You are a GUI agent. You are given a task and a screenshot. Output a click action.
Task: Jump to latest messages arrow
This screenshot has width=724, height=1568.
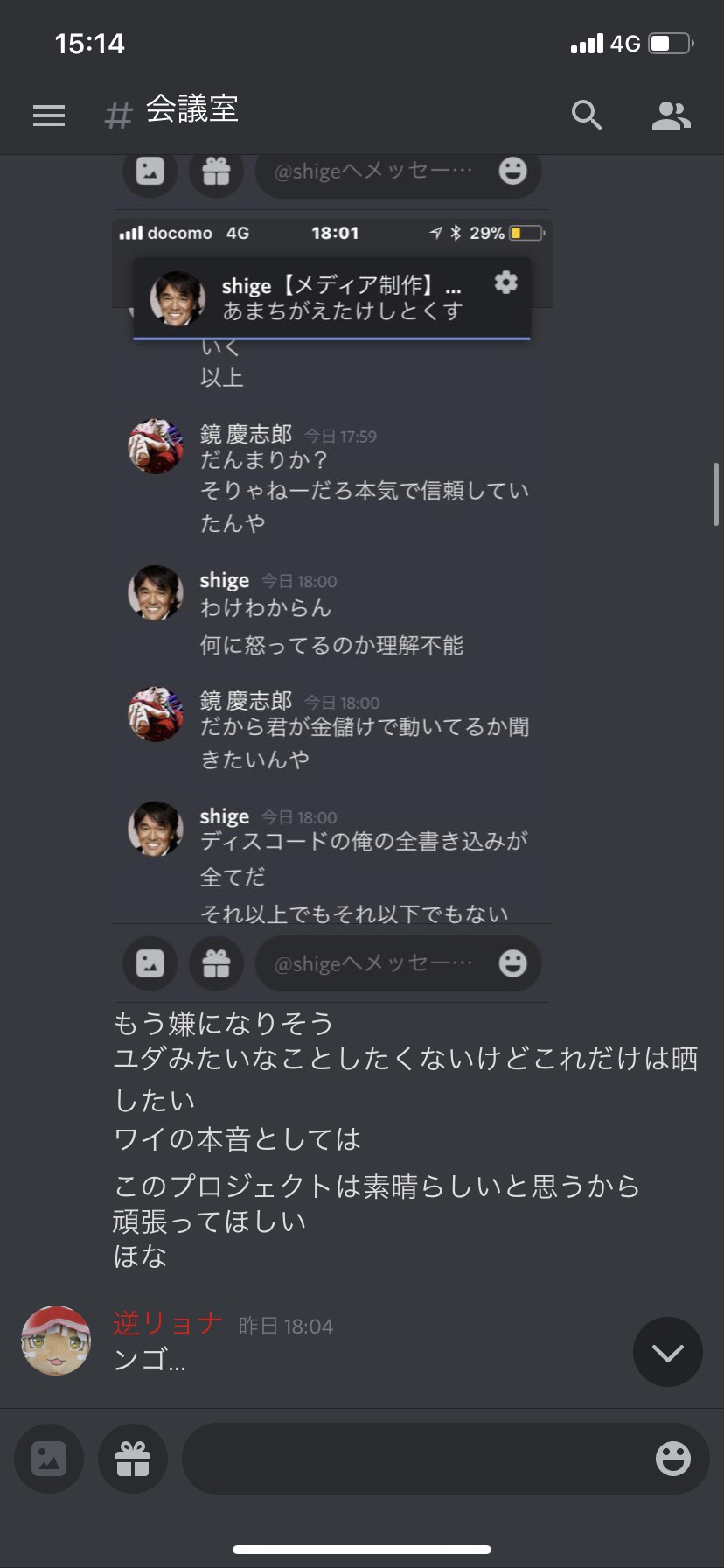click(x=667, y=1352)
